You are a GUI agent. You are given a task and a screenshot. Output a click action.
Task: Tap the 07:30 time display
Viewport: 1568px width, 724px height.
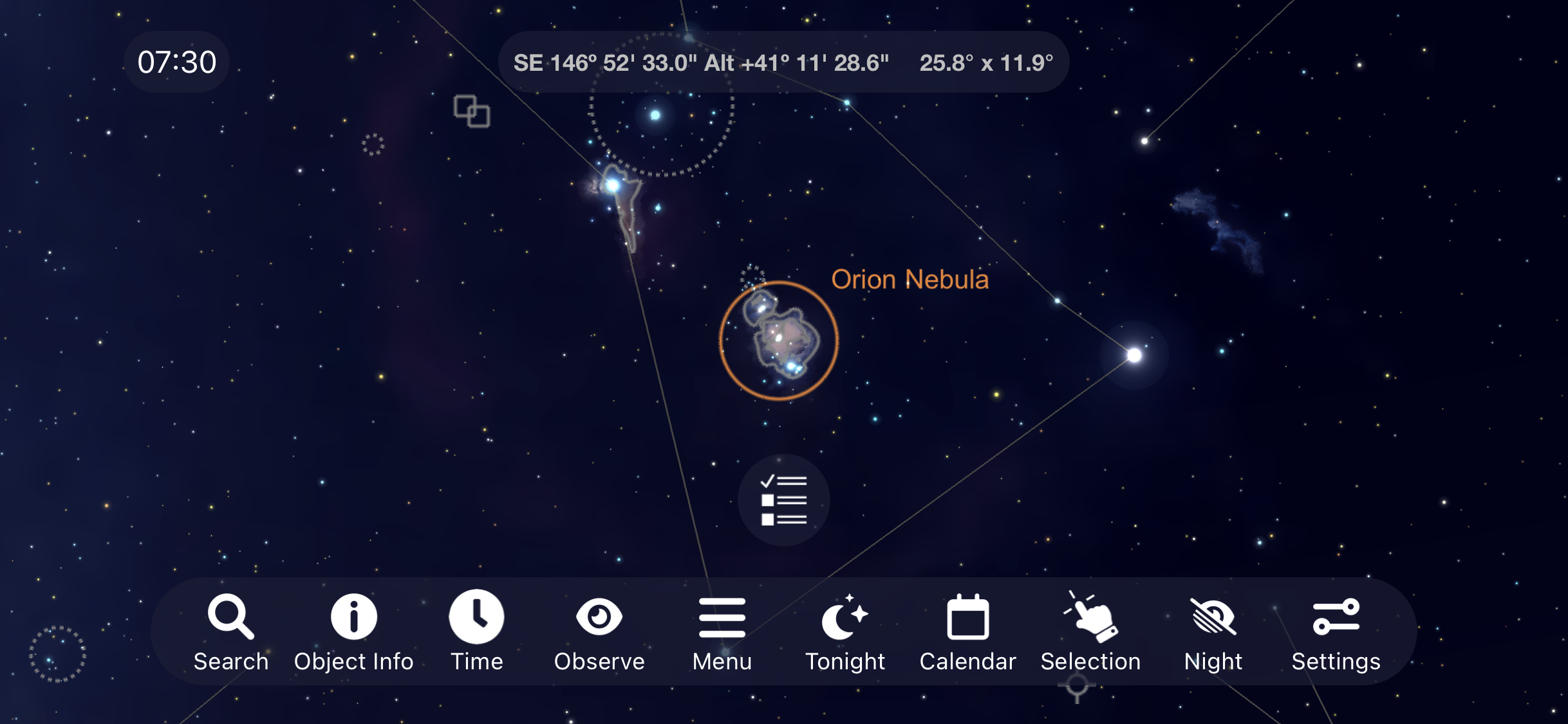[177, 62]
